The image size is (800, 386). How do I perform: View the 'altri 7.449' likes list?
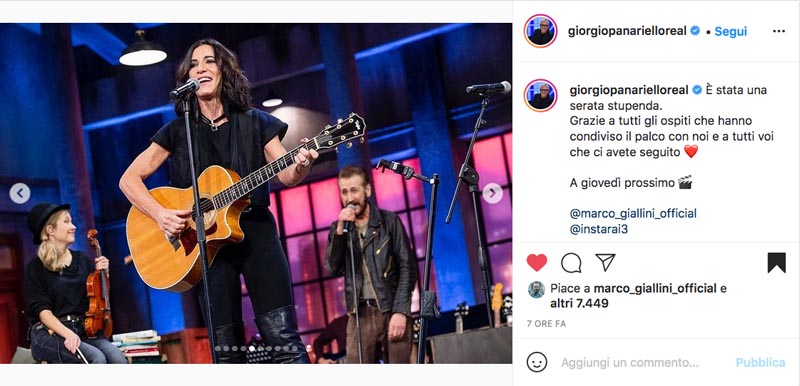coord(579,303)
